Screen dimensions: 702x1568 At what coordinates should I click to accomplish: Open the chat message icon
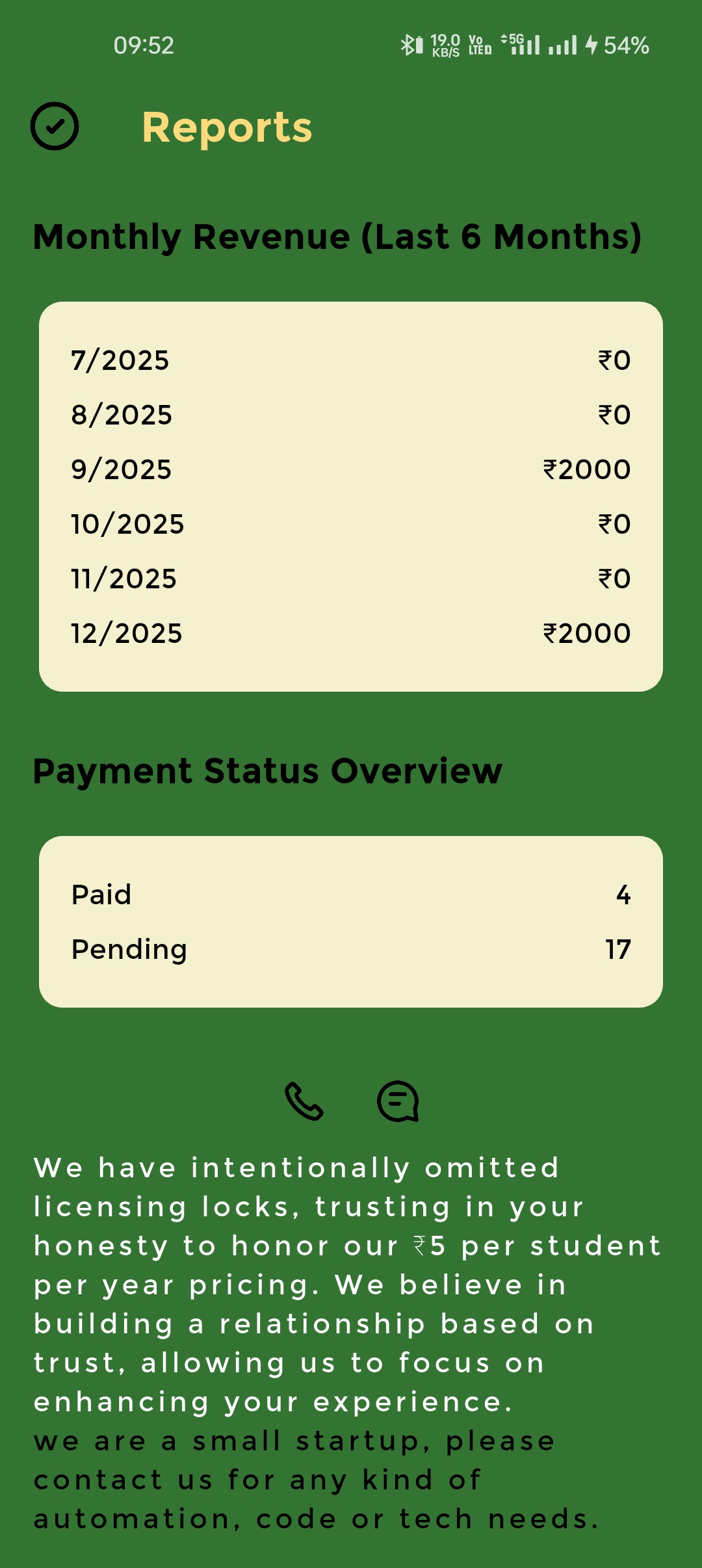pos(398,1101)
